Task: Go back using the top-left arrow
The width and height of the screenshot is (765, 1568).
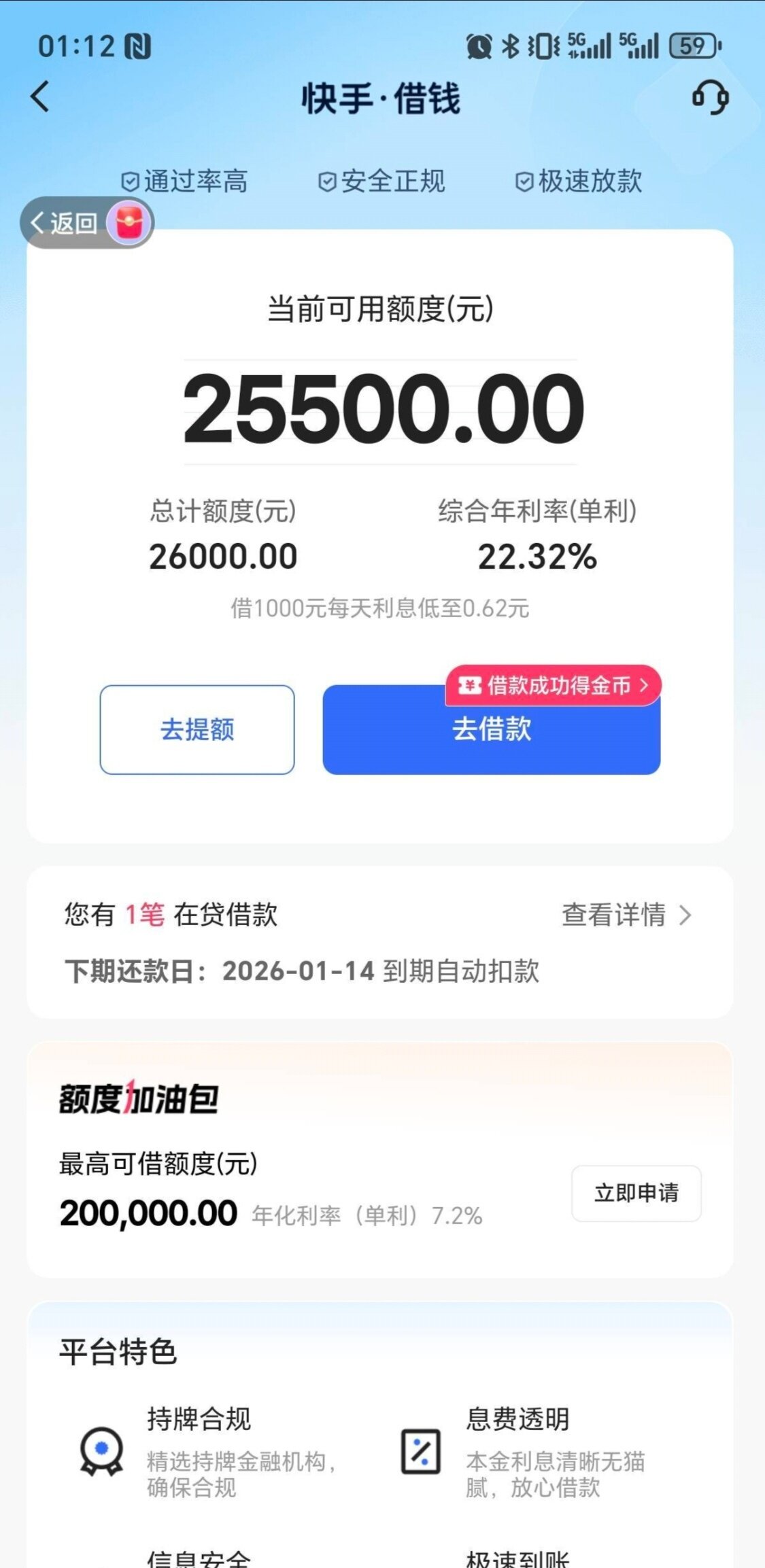Action: 41,97
